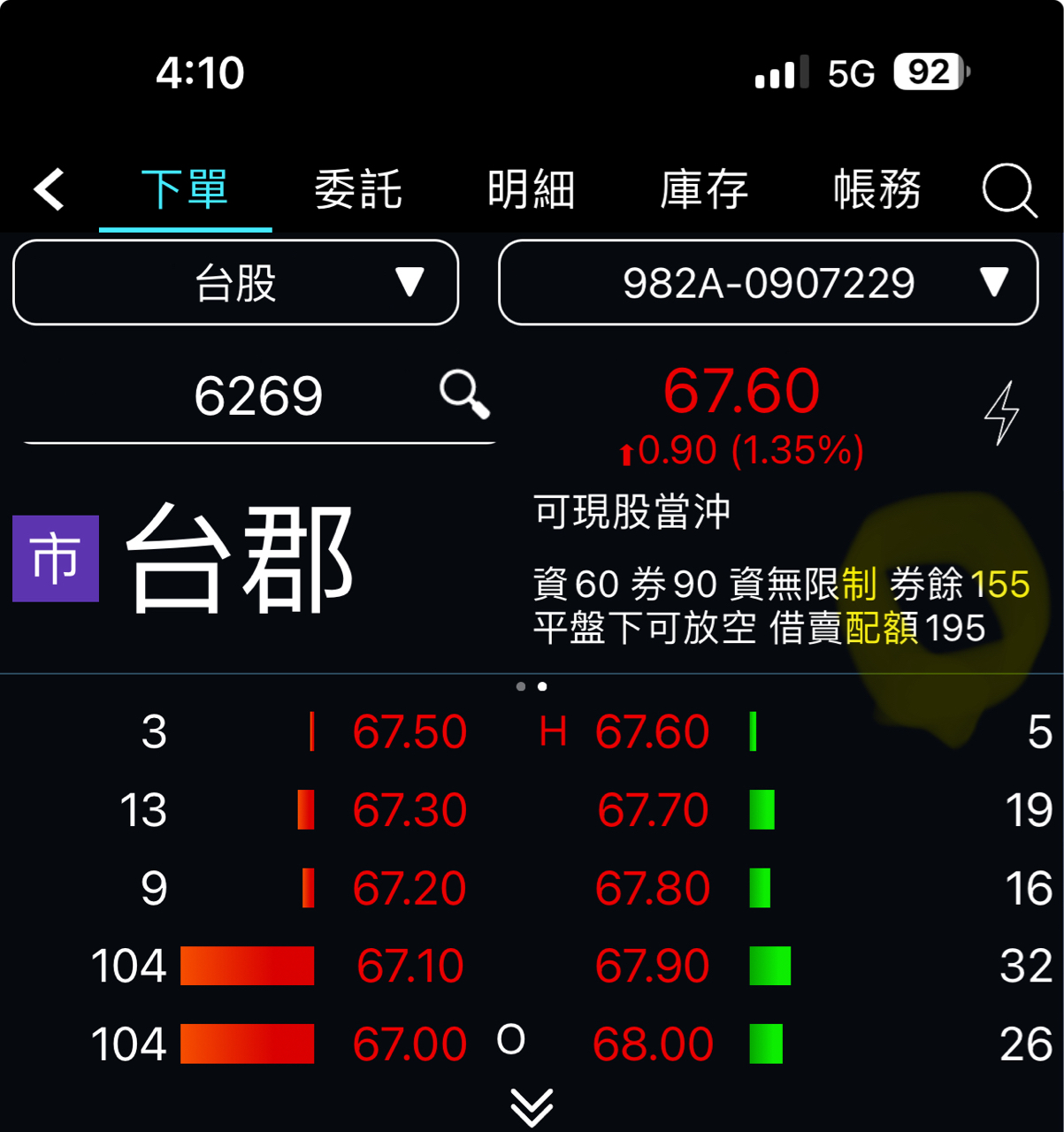Image resolution: width=1064 pixels, height=1132 pixels.
Task: Open the search magnifier next to stock code
Action: tap(463, 395)
